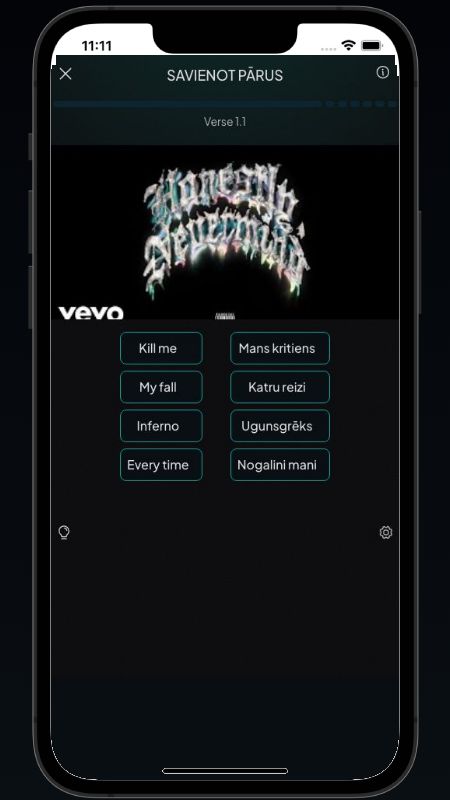Choose Katru reizi translation
This screenshot has width=450, height=800.
click(x=280, y=387)
